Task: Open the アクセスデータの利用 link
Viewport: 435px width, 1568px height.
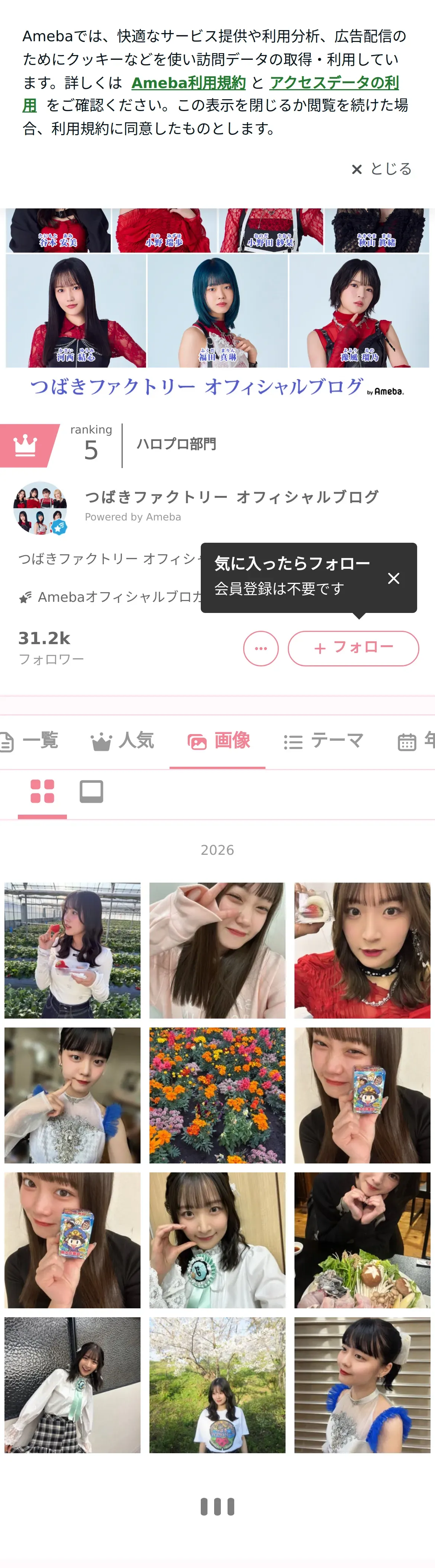Action: pyautogui.click(x=334, y=83)
